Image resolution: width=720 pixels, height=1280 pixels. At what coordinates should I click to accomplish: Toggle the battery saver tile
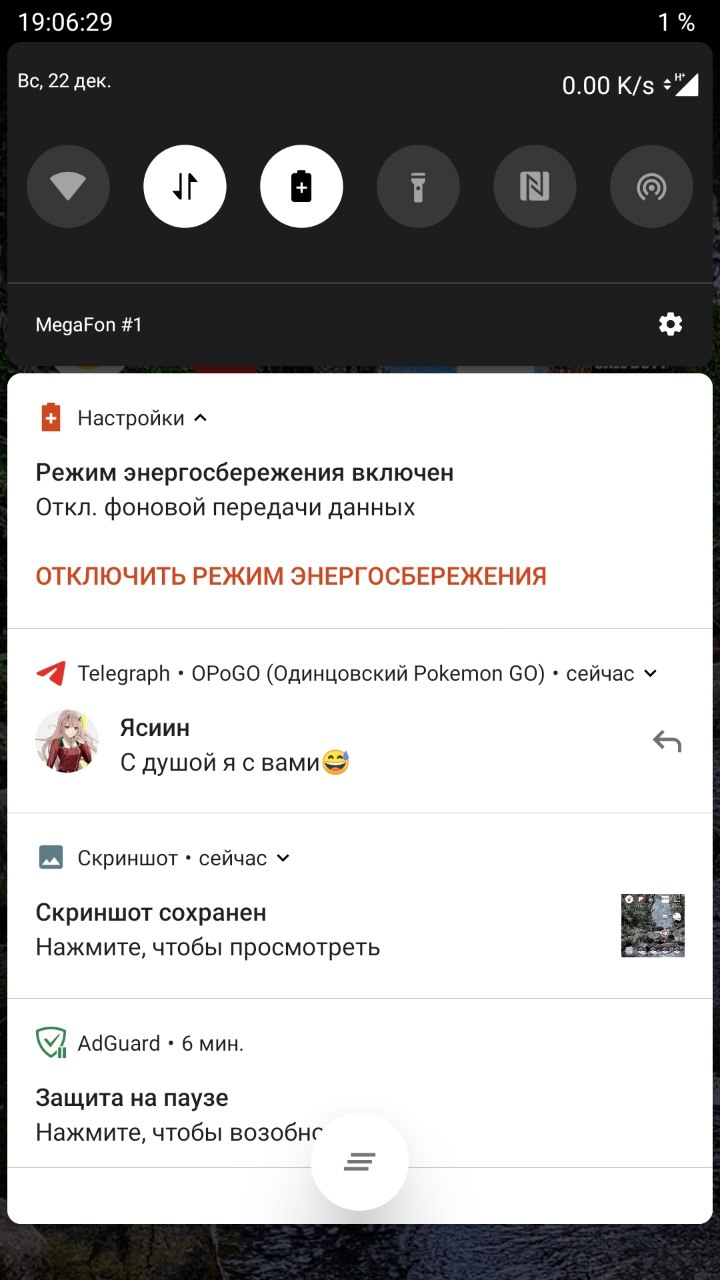[301, 187]
